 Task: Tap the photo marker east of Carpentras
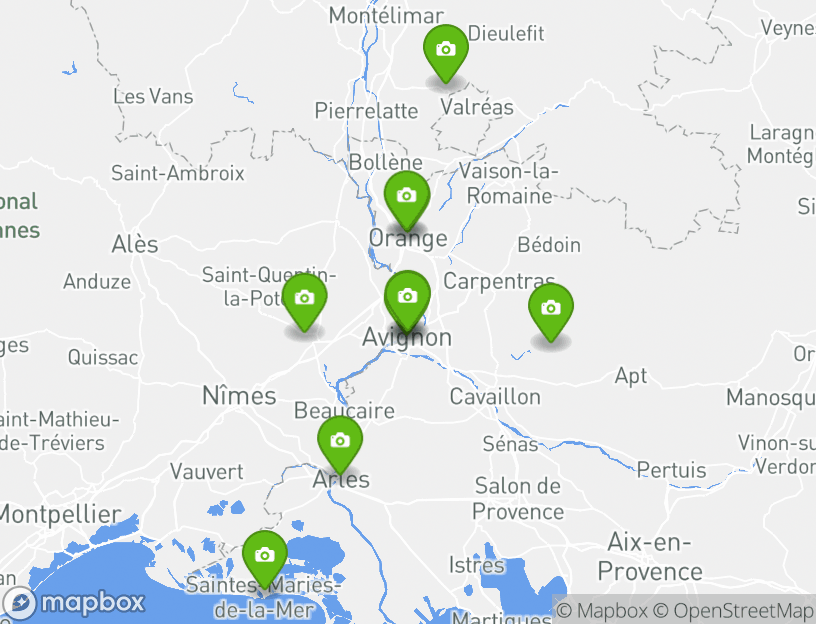click(x=550, y=309)
